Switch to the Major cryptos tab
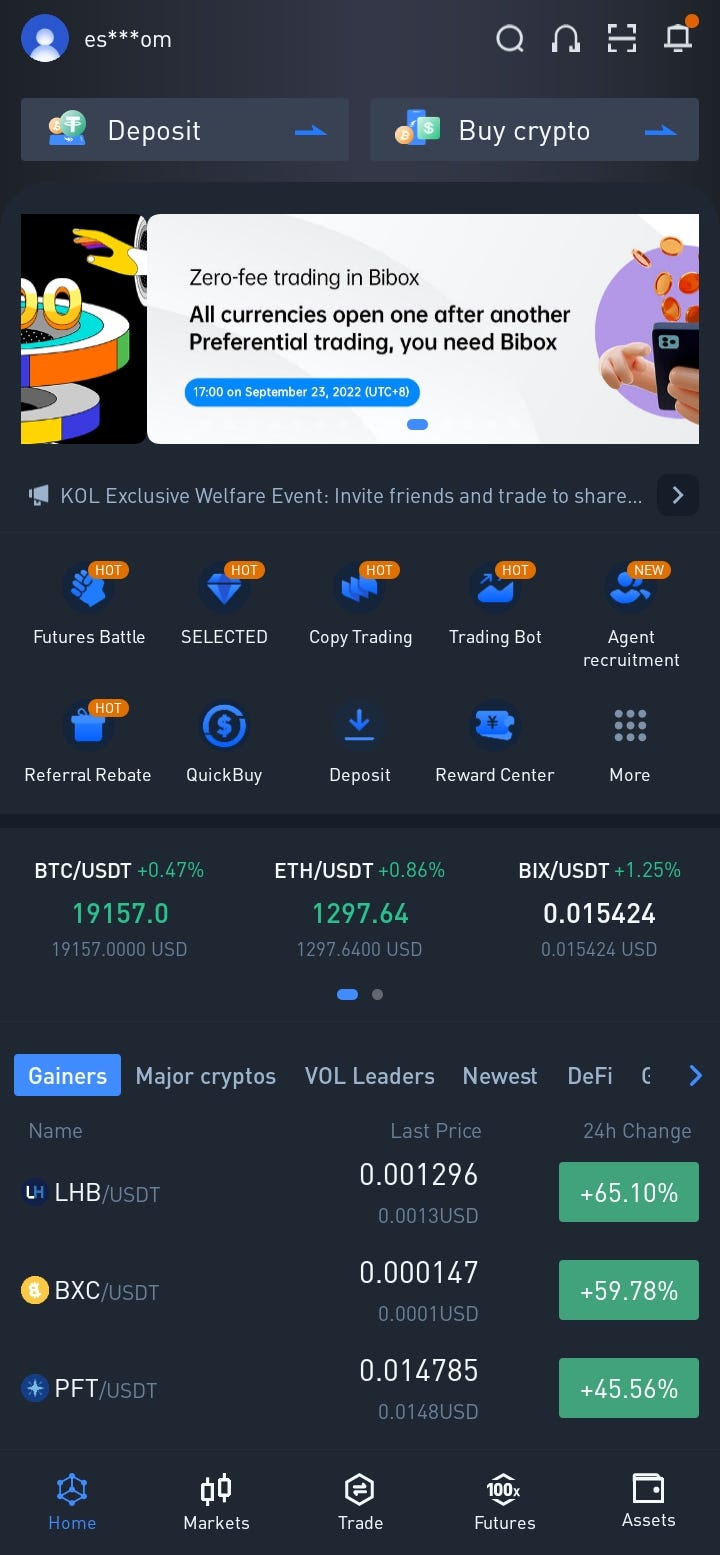 [x=206, y=1076]
